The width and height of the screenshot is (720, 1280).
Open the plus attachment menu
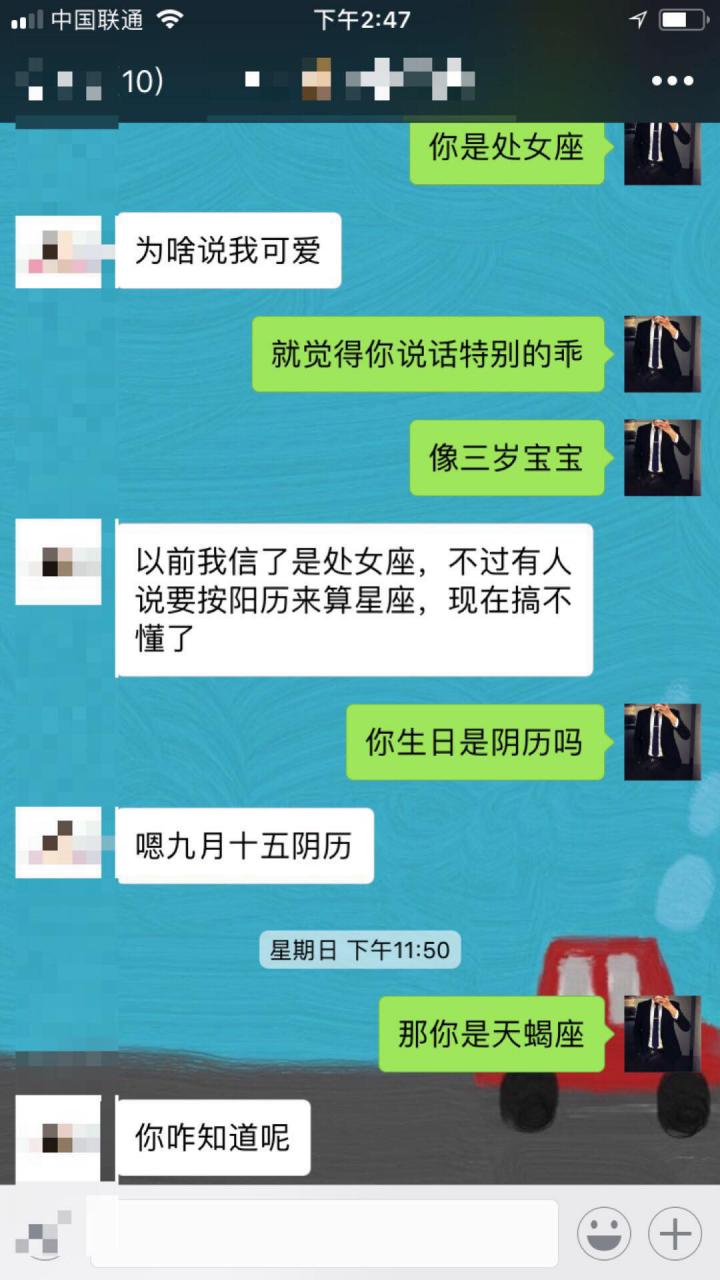click(x=675, y=1233)
